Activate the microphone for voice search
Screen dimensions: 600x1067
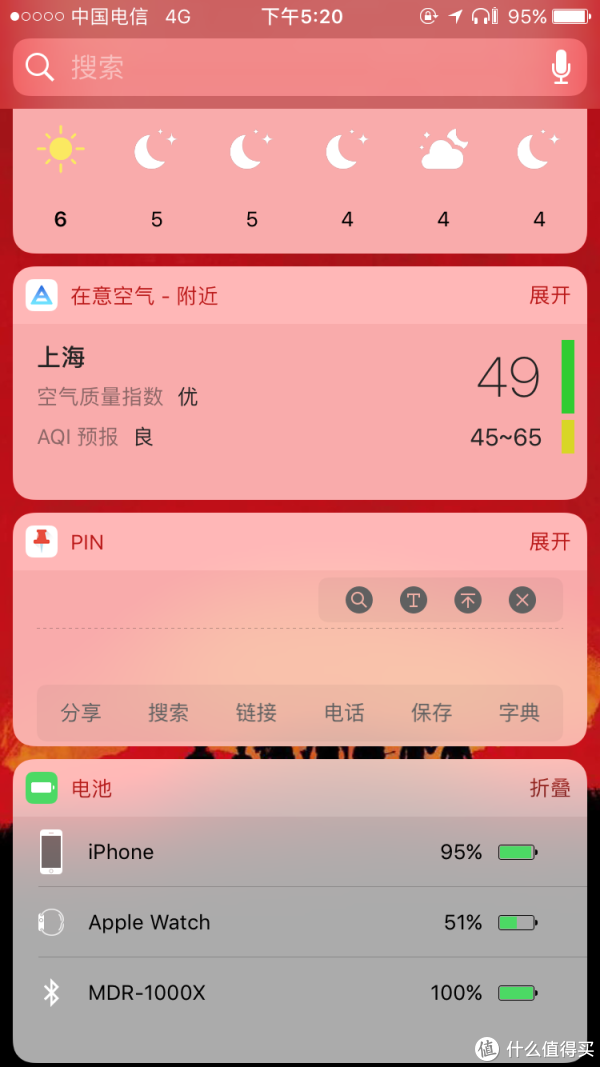560,67
